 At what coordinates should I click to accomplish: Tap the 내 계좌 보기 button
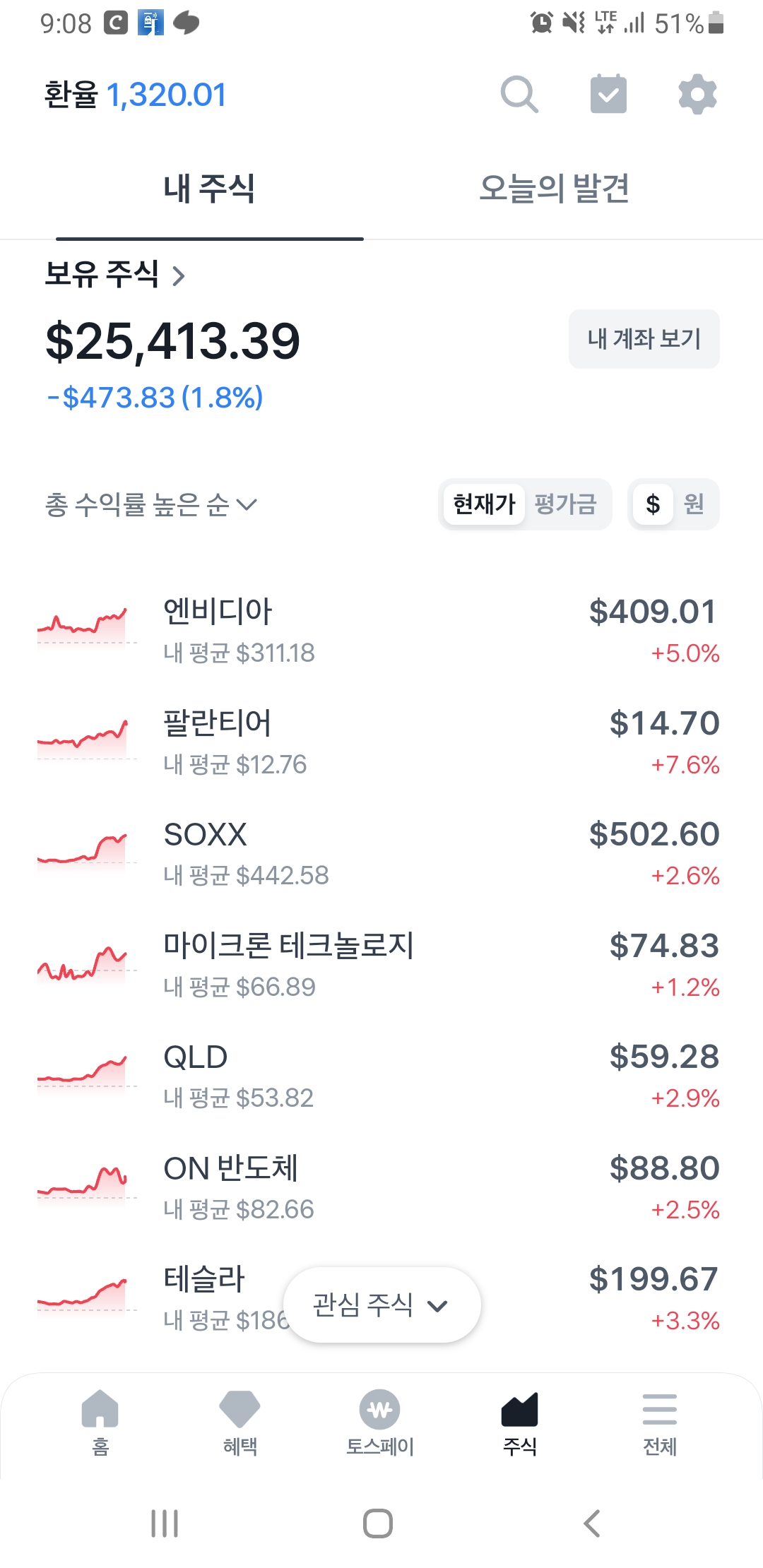pyautogui.click(x=644, y=338)
